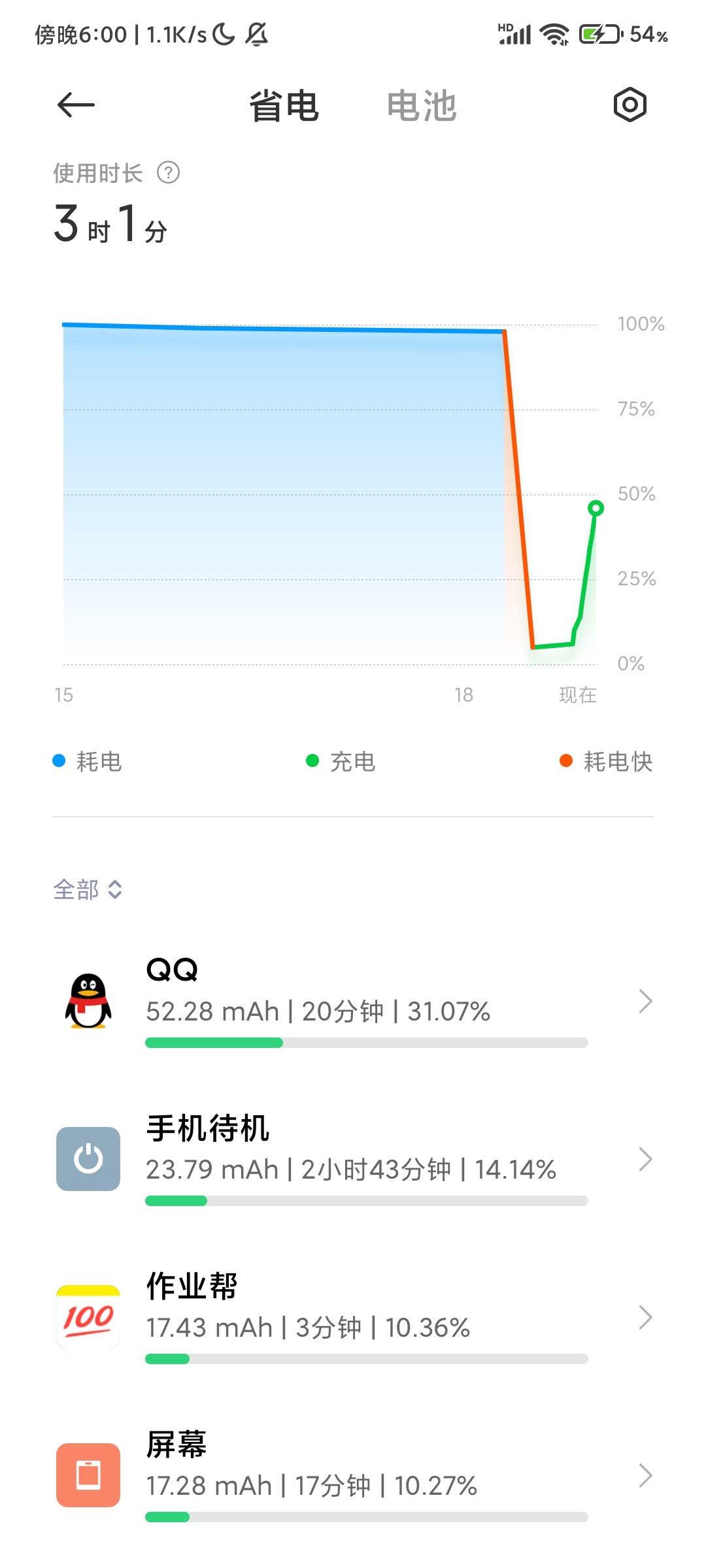Open QQ battery usage details
Screen dimensions: 706x1568
tap(353, 1001)
